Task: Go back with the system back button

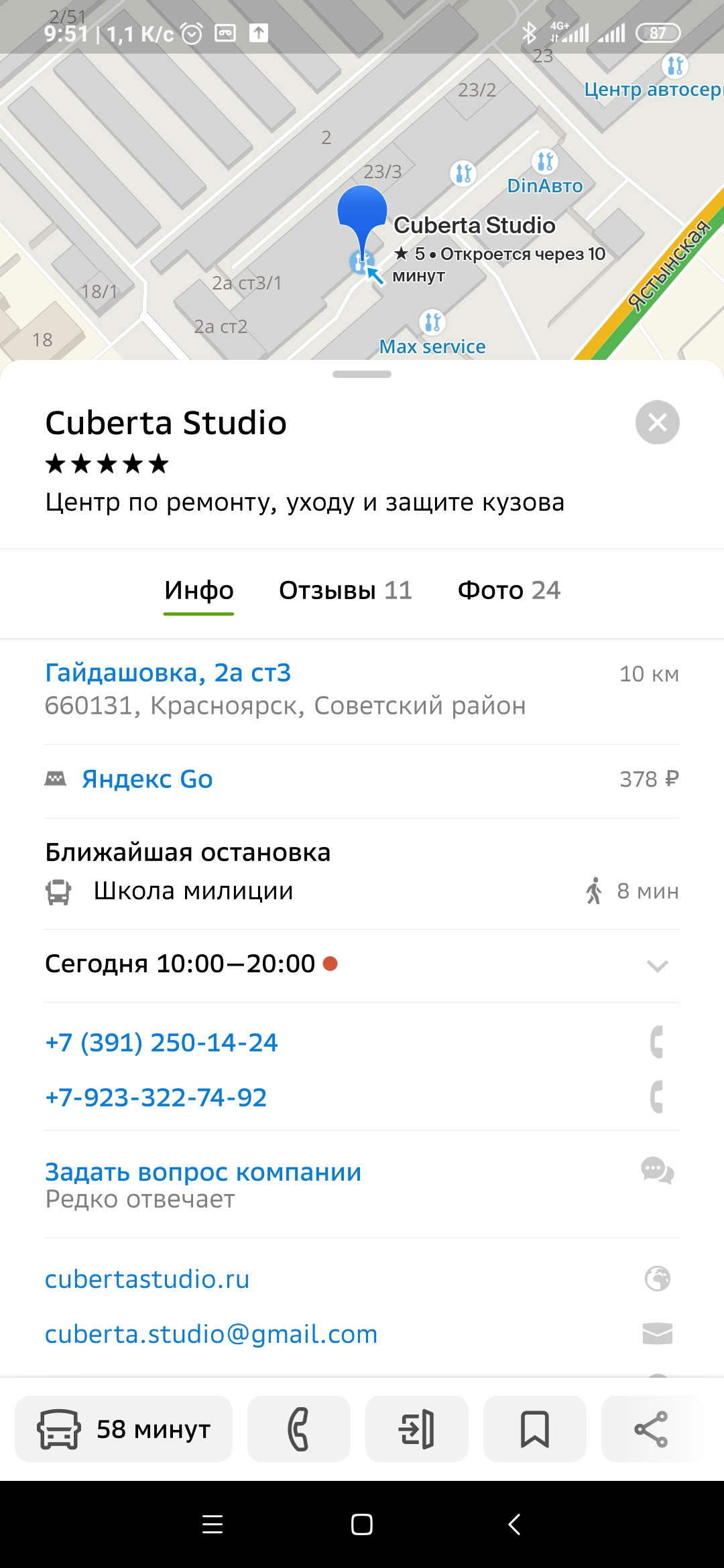Action: (514, 1524)
